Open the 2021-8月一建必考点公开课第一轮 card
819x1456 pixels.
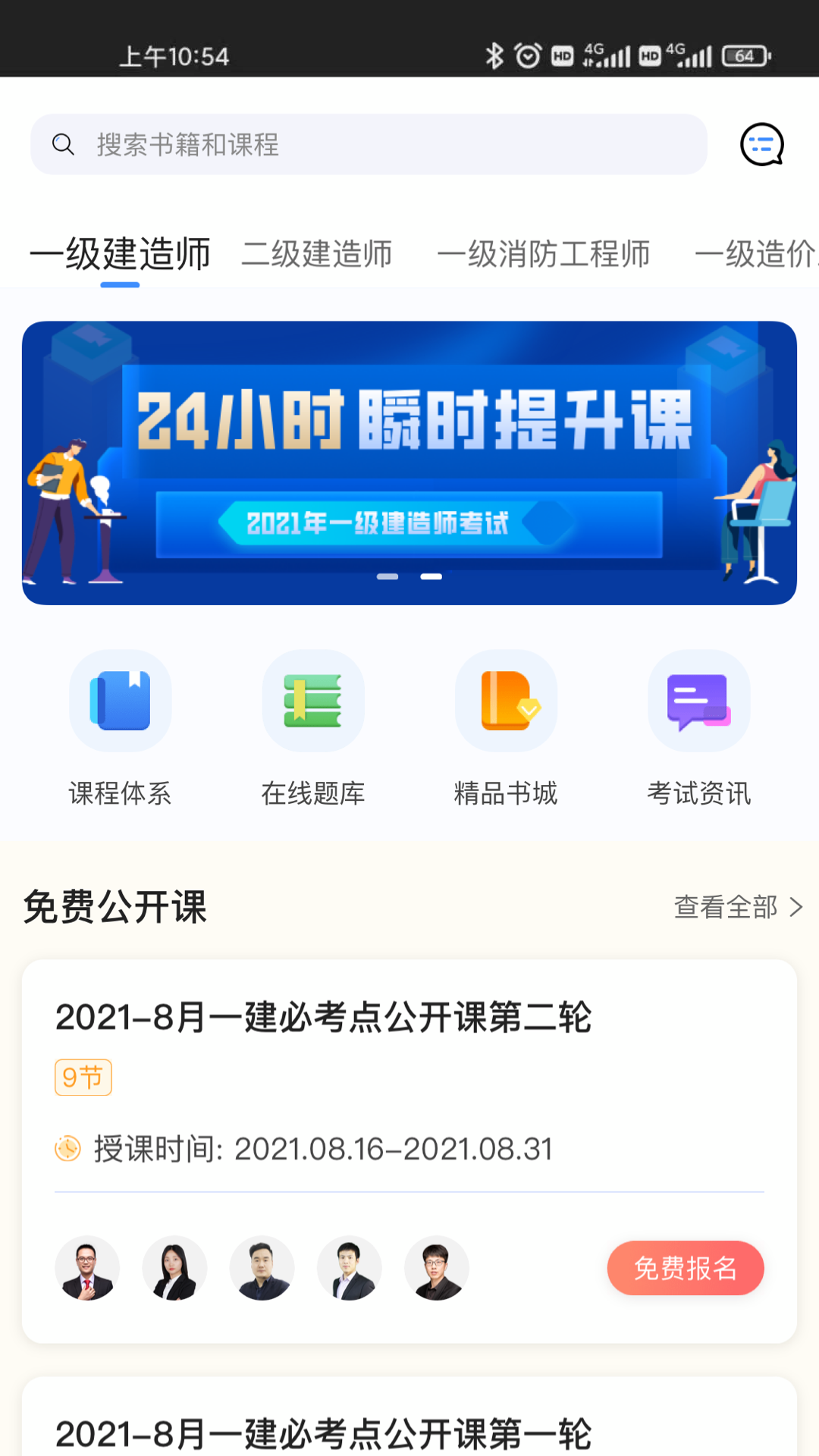324,1433
